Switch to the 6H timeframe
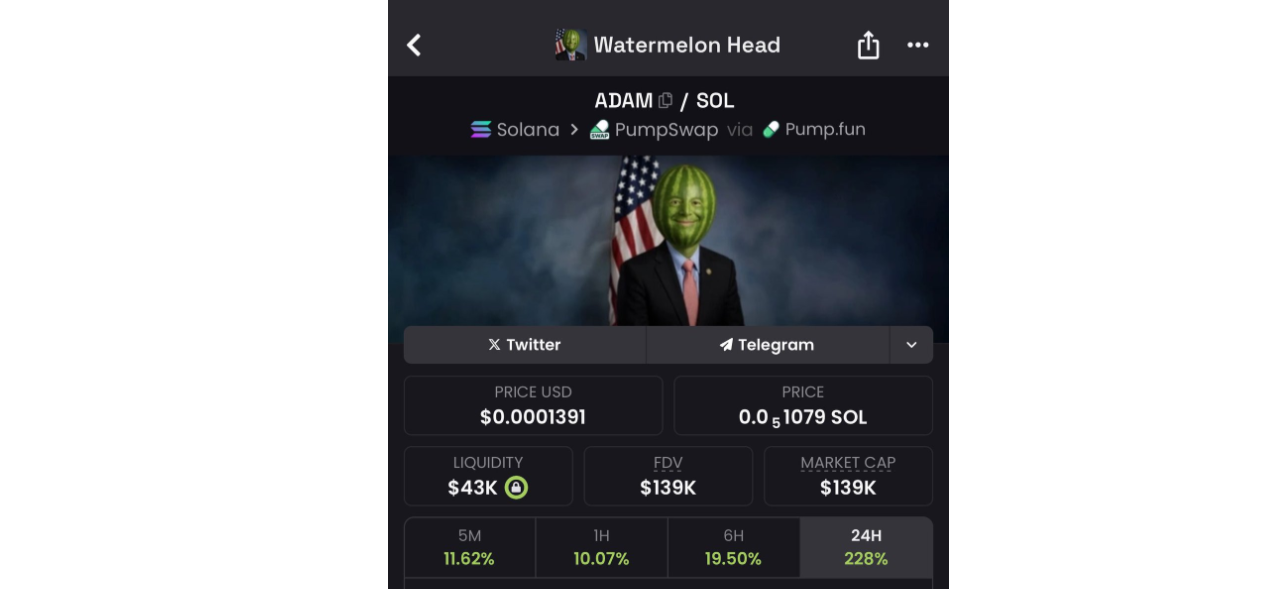 [733, 547]
